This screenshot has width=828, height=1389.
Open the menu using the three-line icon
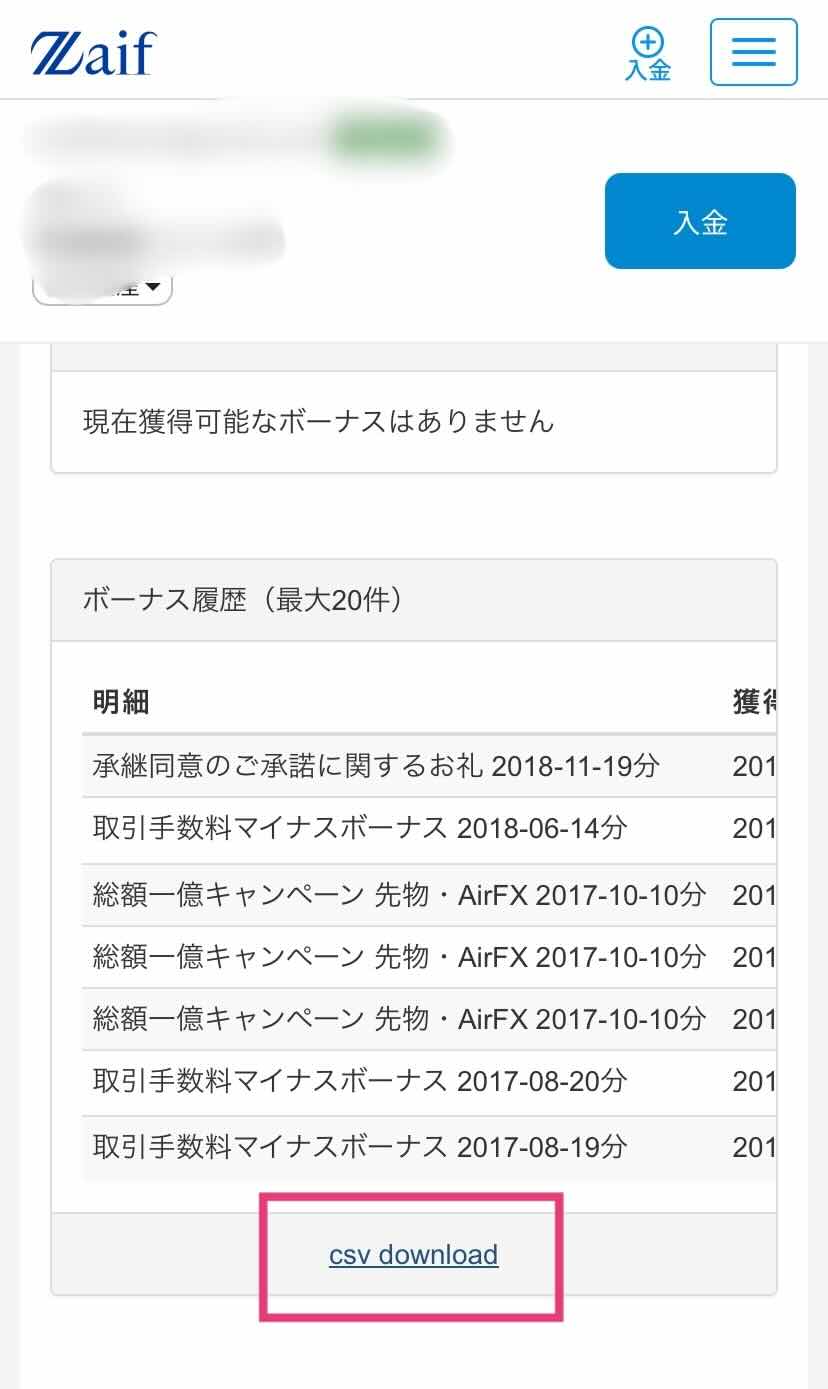pyautogui.click(x=753, y=53)
